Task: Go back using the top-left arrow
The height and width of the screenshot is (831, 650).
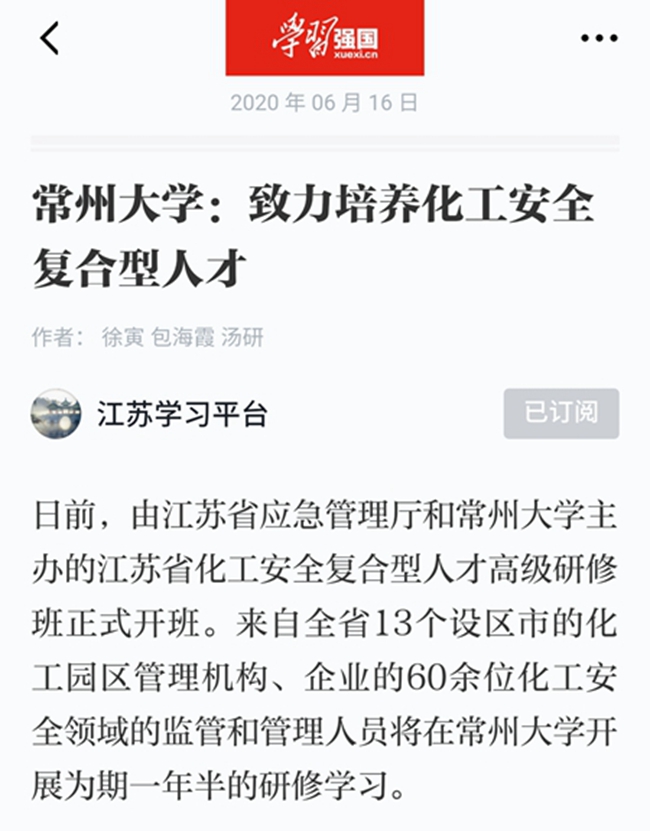Action: click(x=50, y=38)
